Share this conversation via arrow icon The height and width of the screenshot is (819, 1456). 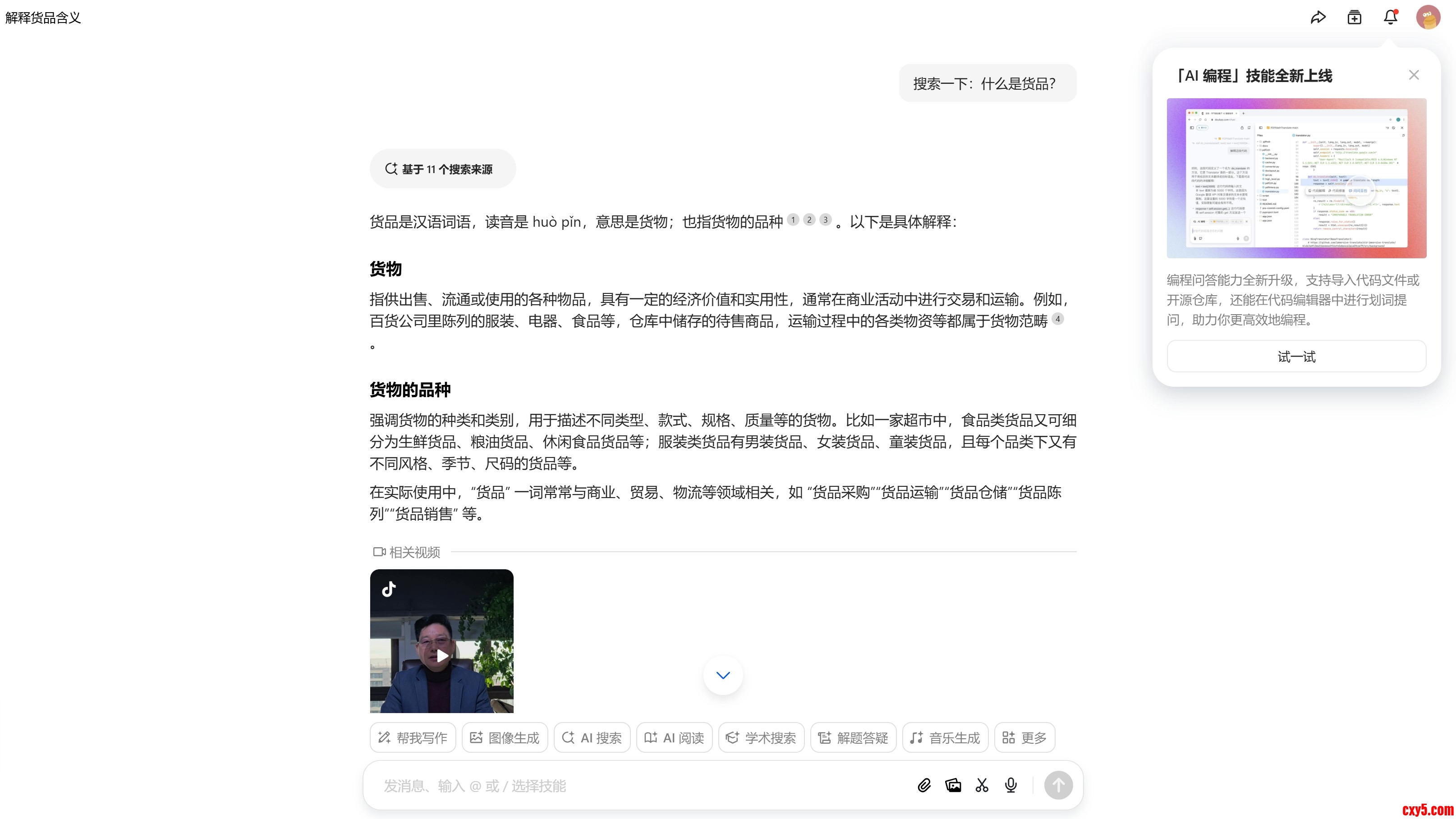pos(1318,18)
